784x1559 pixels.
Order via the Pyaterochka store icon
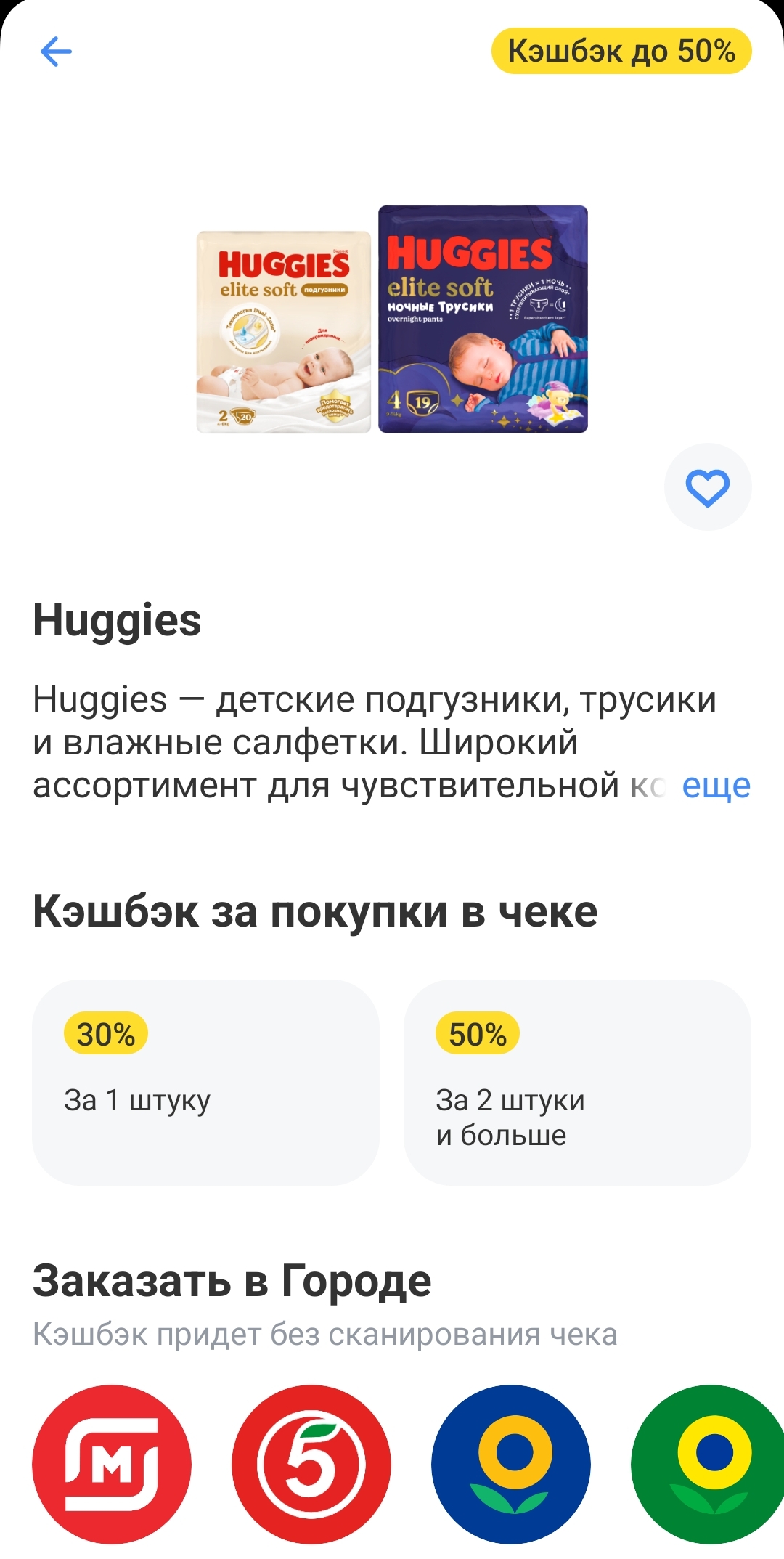311,1464
